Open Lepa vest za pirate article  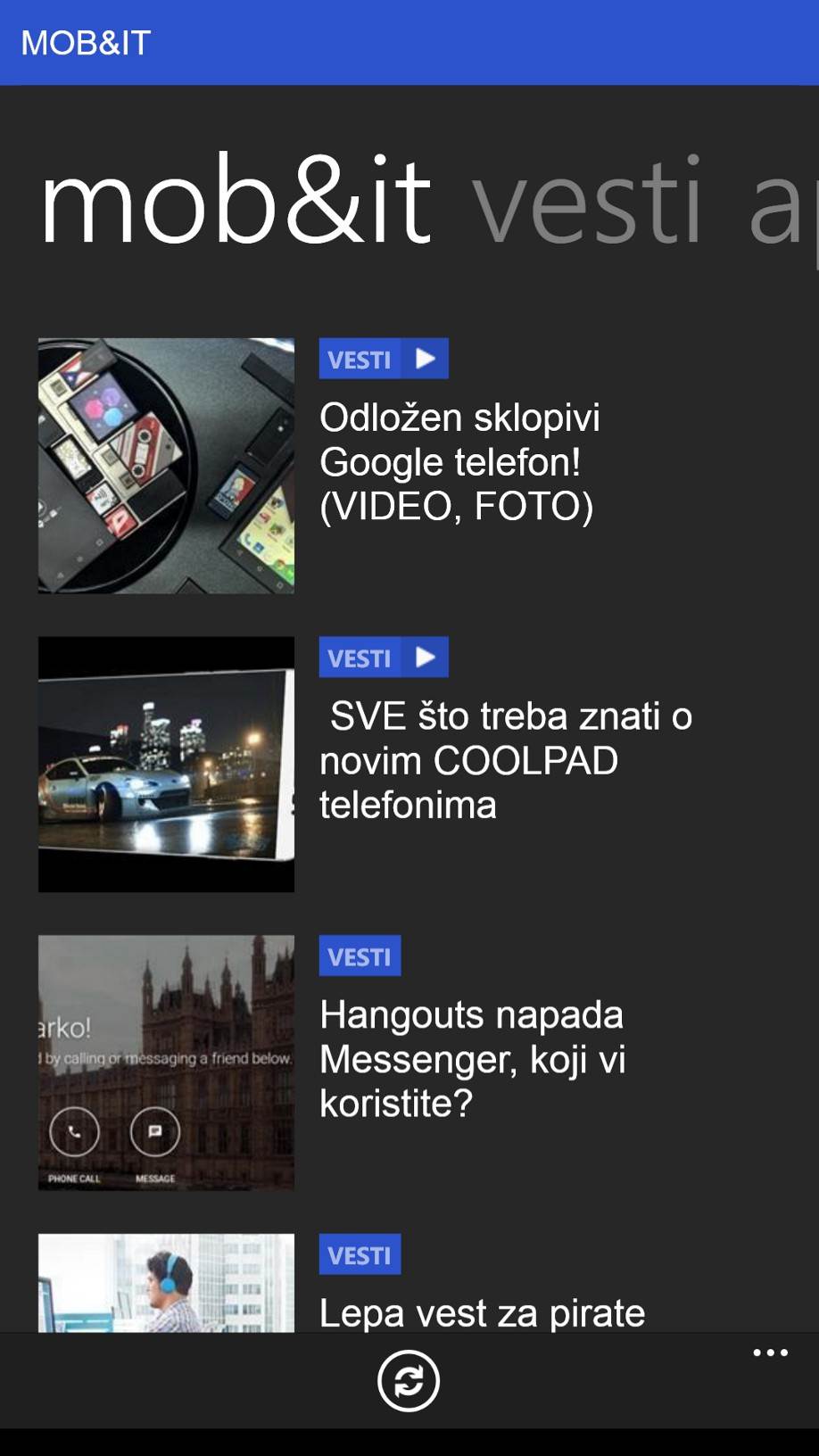(x=482, y=1312)
